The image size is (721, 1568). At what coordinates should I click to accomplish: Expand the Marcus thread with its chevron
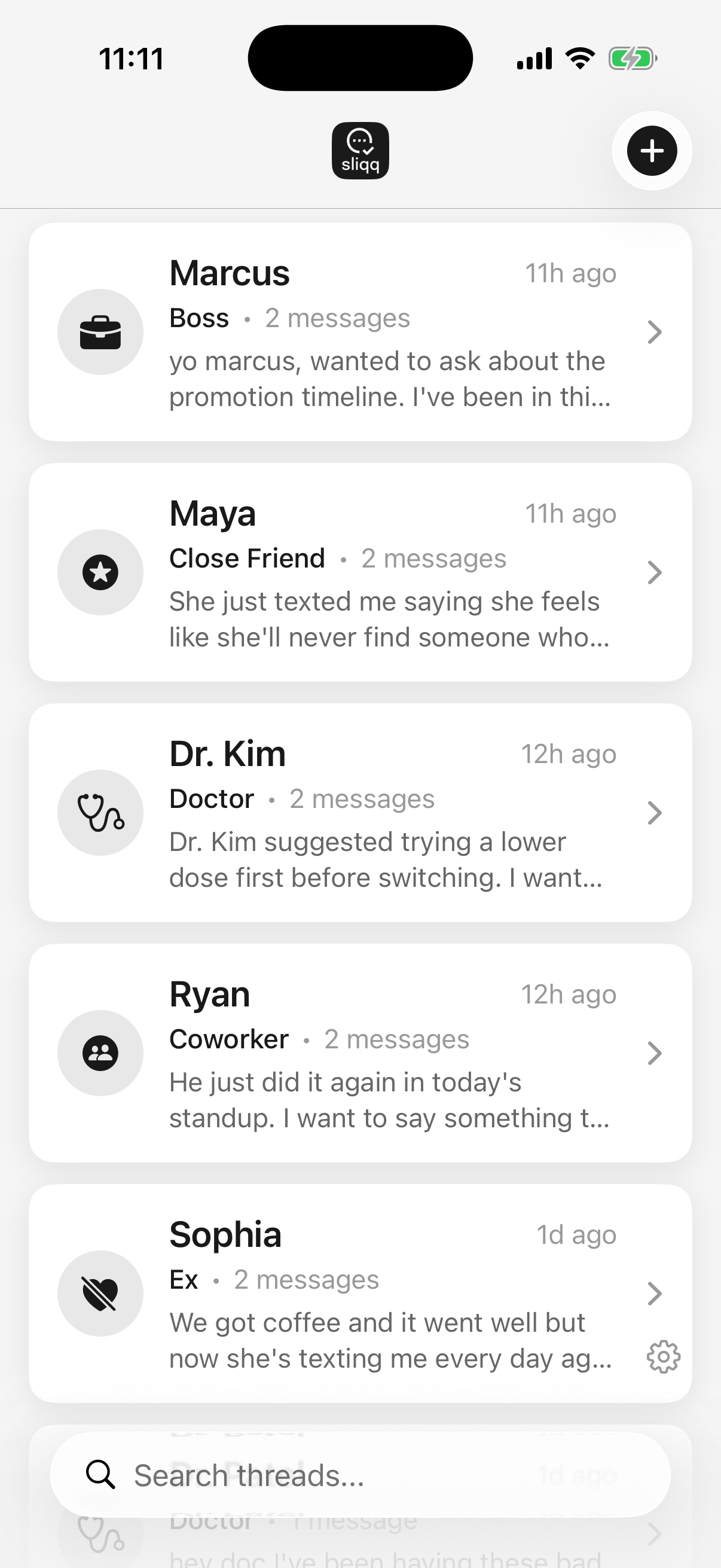(655, 332)
